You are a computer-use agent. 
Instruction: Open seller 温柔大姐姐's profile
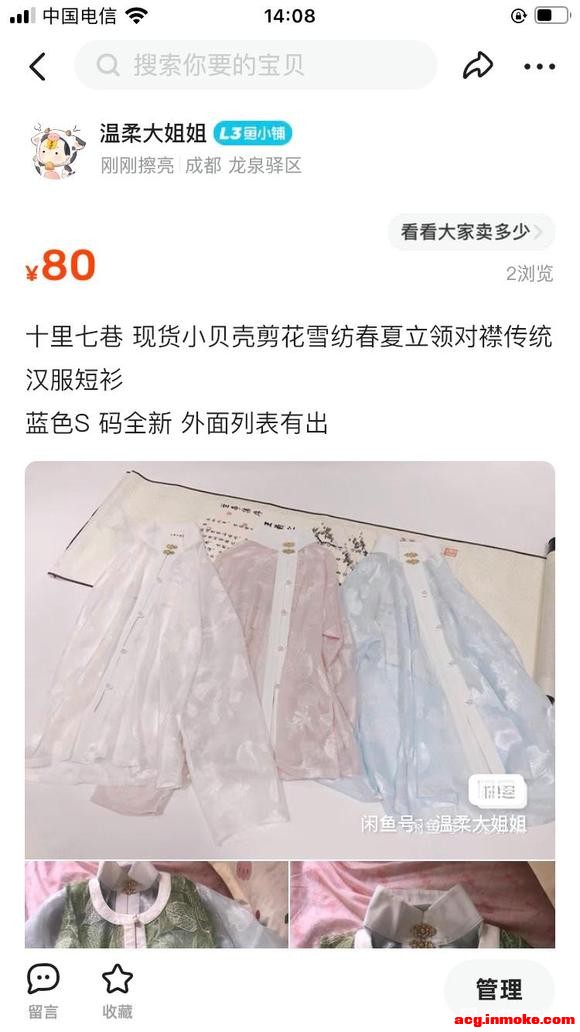pyautogui.click(x=153, y=134)
